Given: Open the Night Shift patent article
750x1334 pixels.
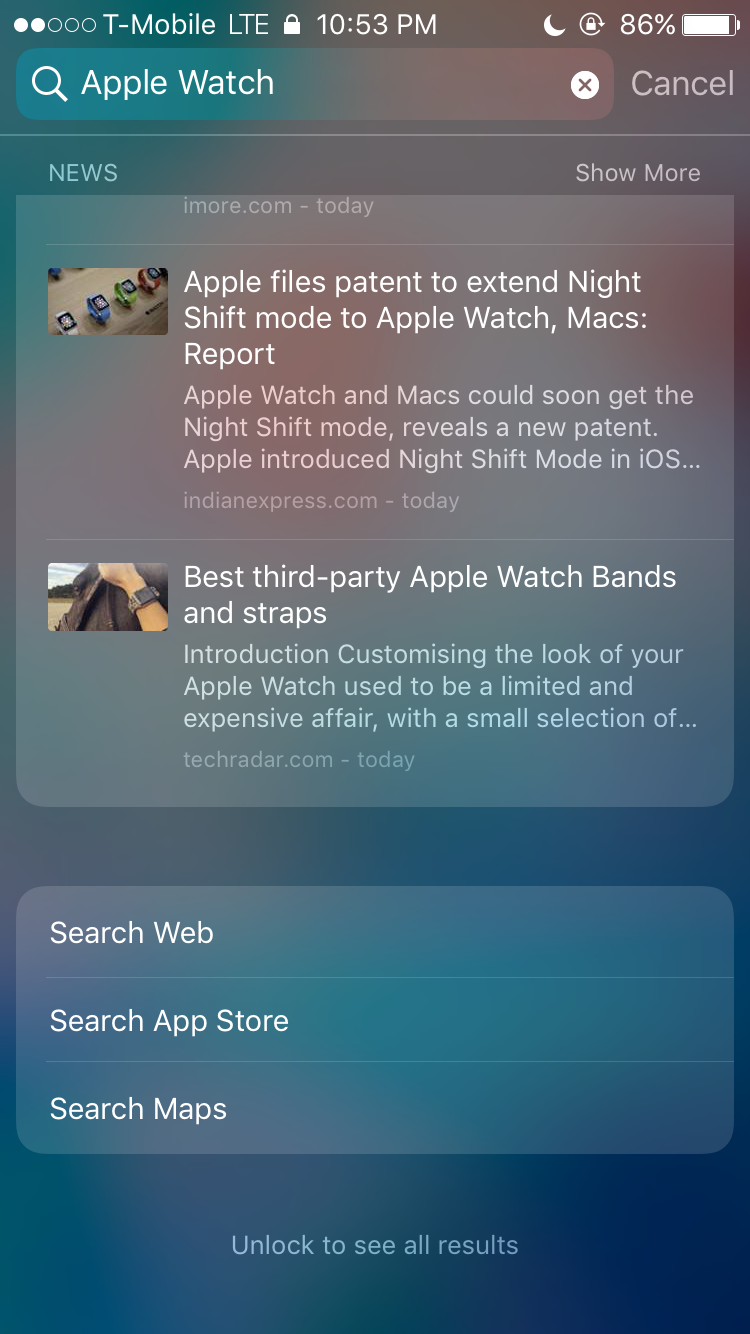Looking at the screenshot, I should tap(375, 392).
